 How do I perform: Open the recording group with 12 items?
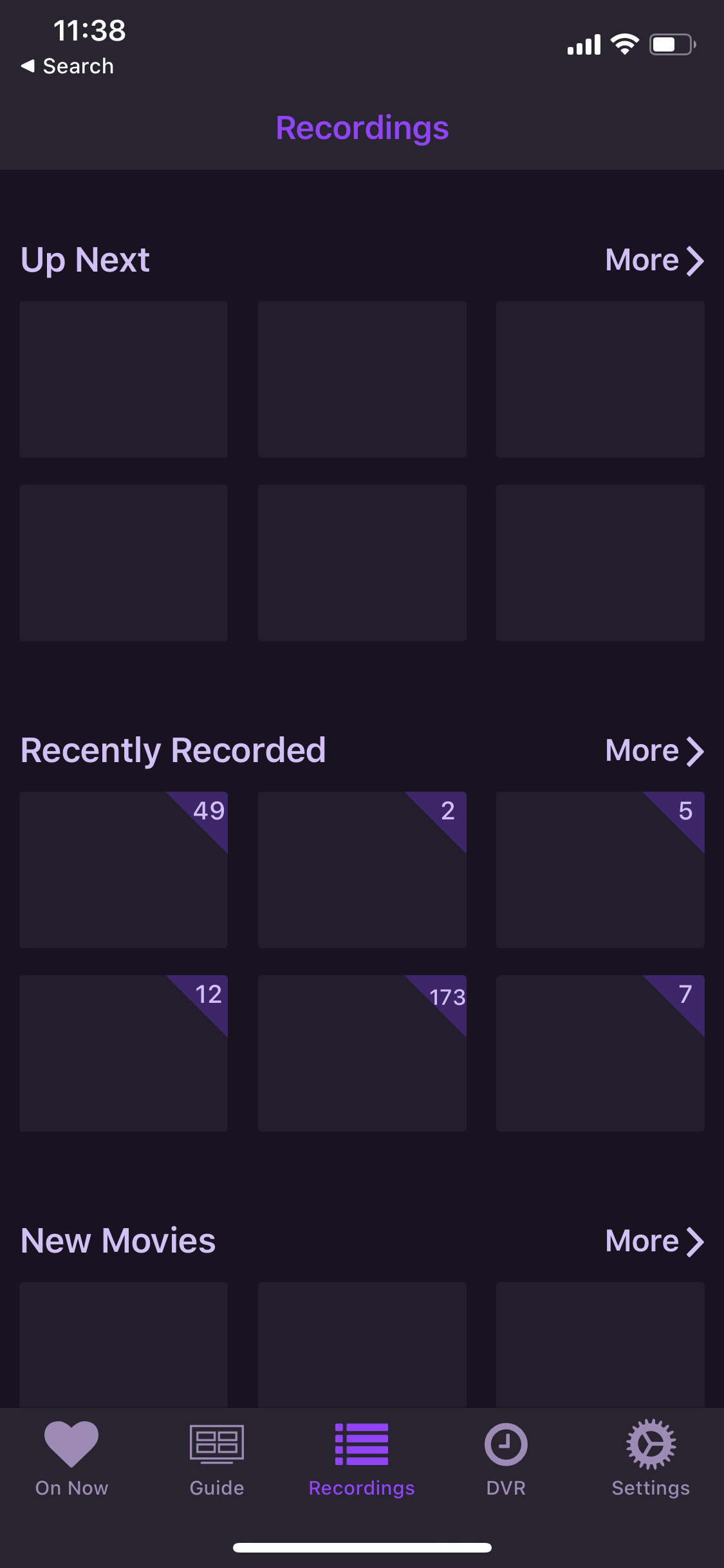[124, 1053]
